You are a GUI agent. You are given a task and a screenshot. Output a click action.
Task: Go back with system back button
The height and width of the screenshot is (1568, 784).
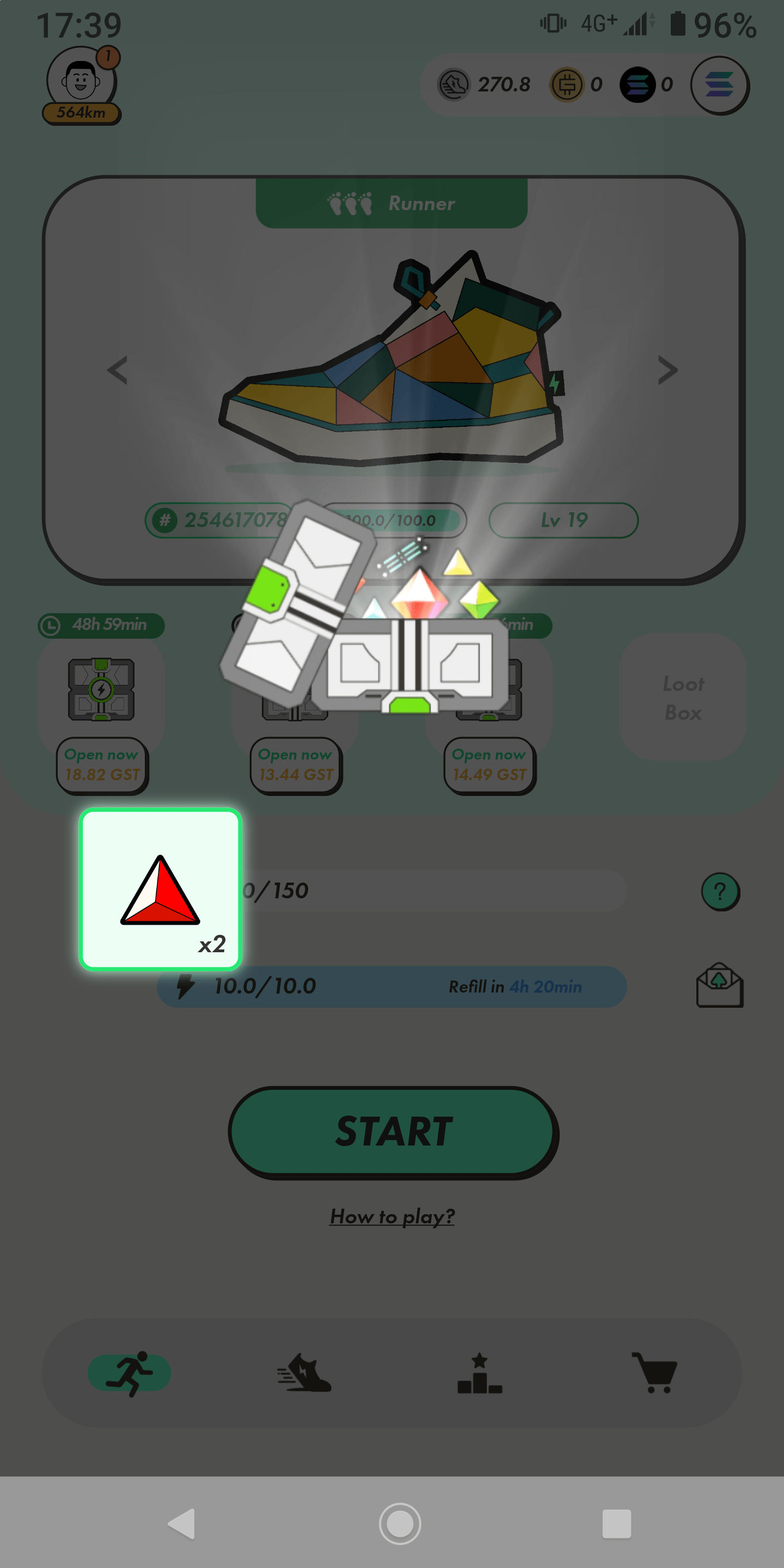pos(181,1523)
